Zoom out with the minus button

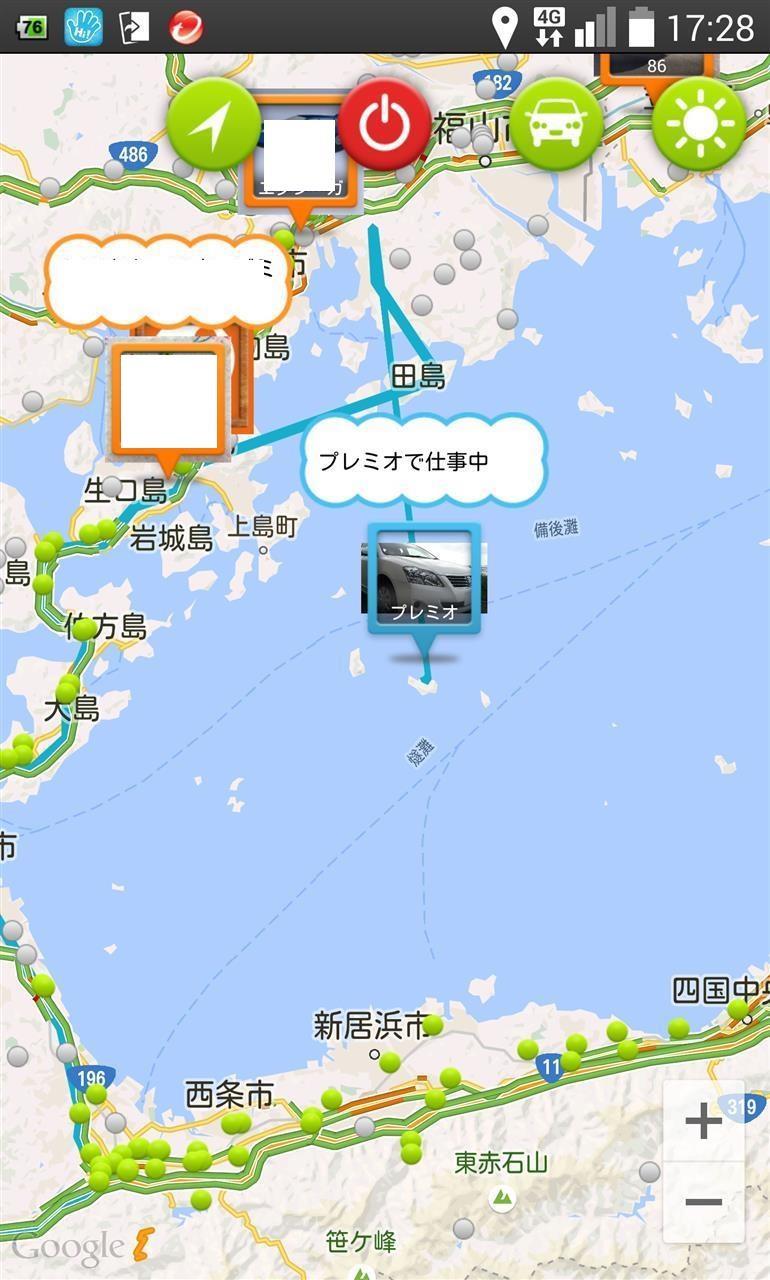click(704, 1202)
